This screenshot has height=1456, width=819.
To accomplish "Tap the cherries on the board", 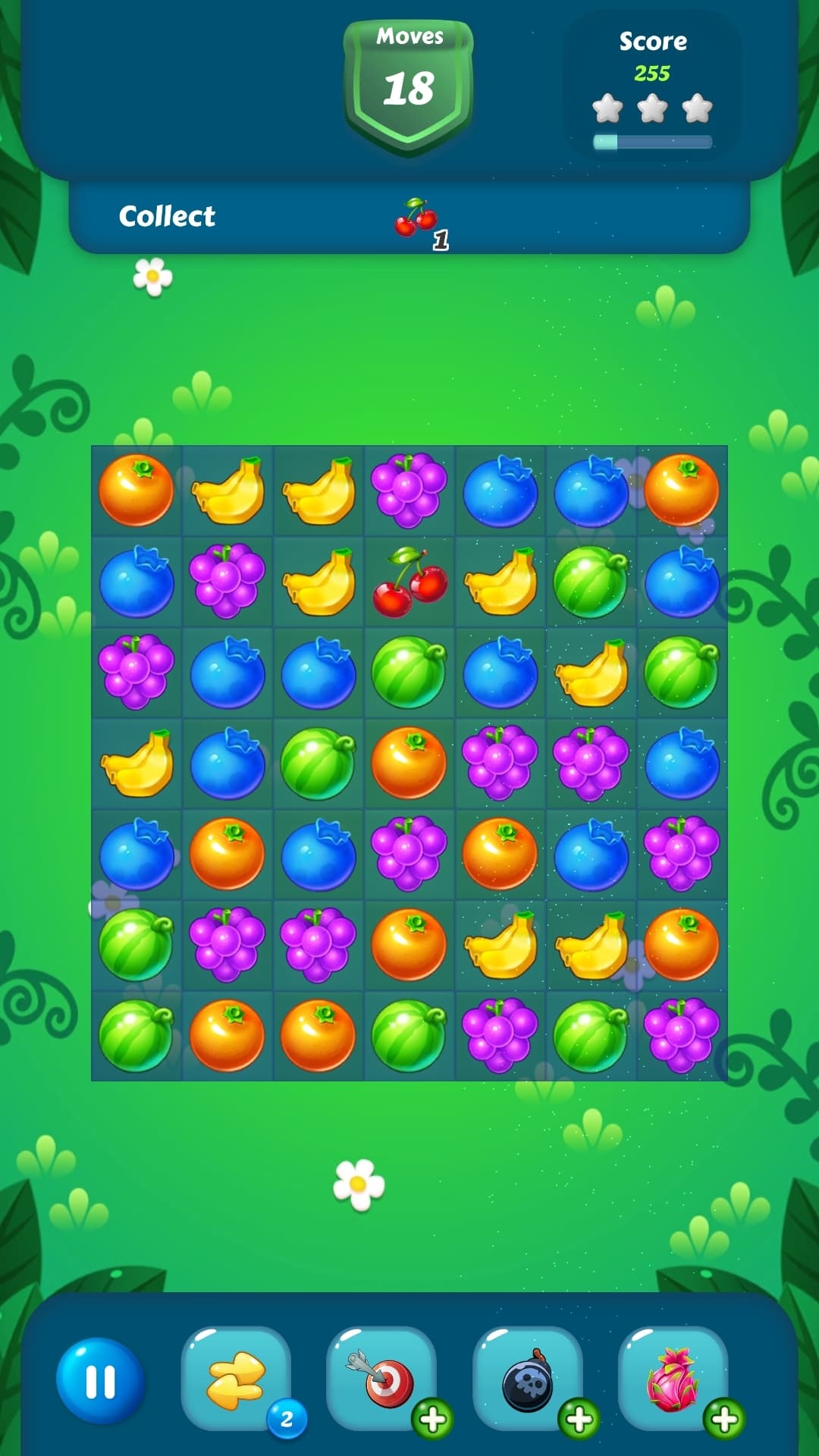I will 409,582.
